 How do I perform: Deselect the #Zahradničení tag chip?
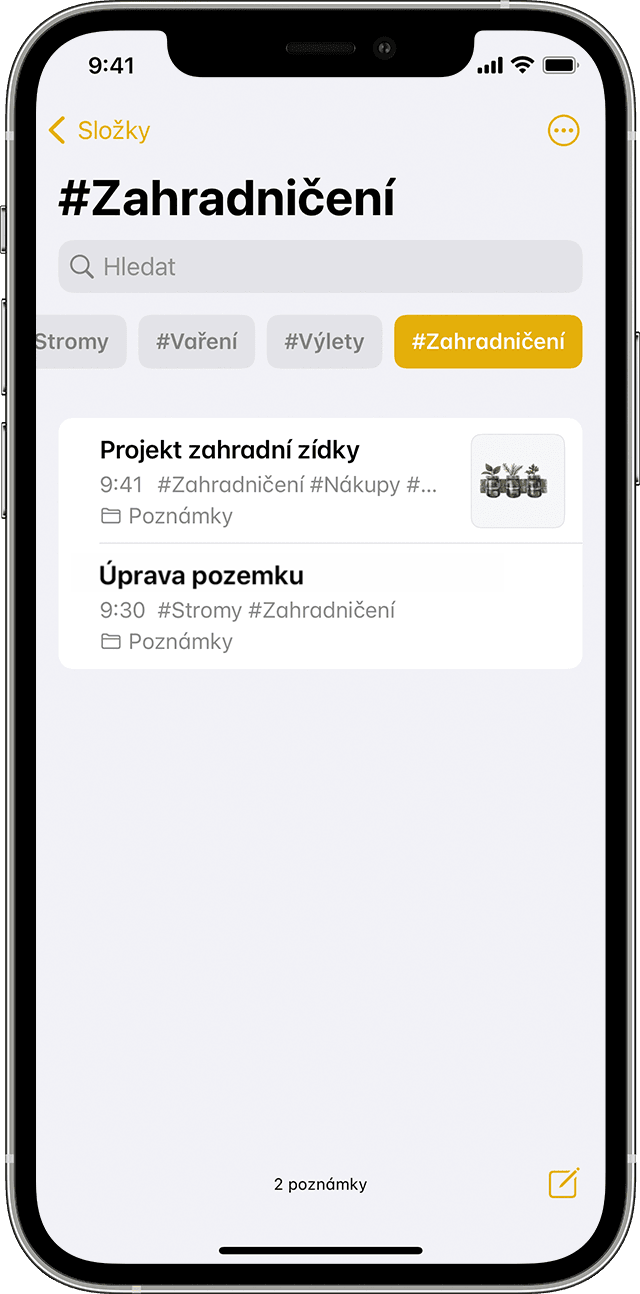tap(488, 342)
